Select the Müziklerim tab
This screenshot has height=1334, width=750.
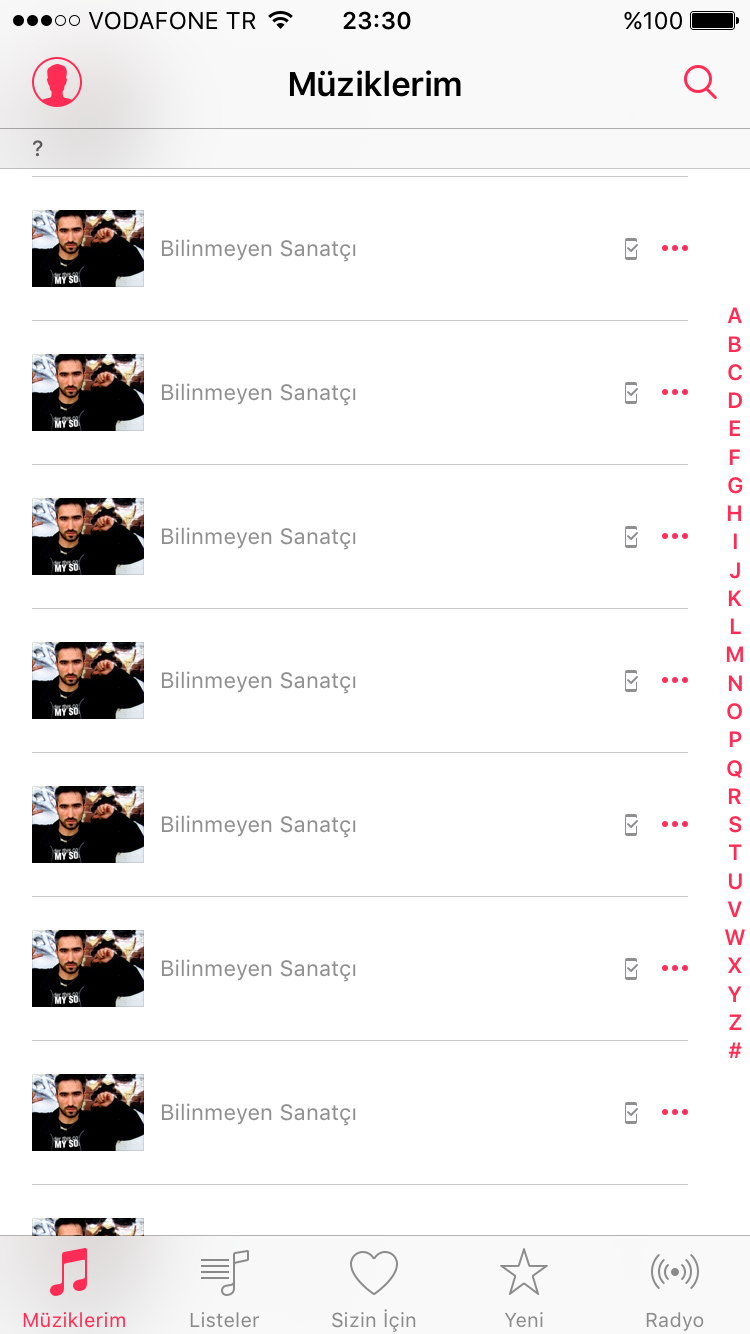tap(74, 1288)
